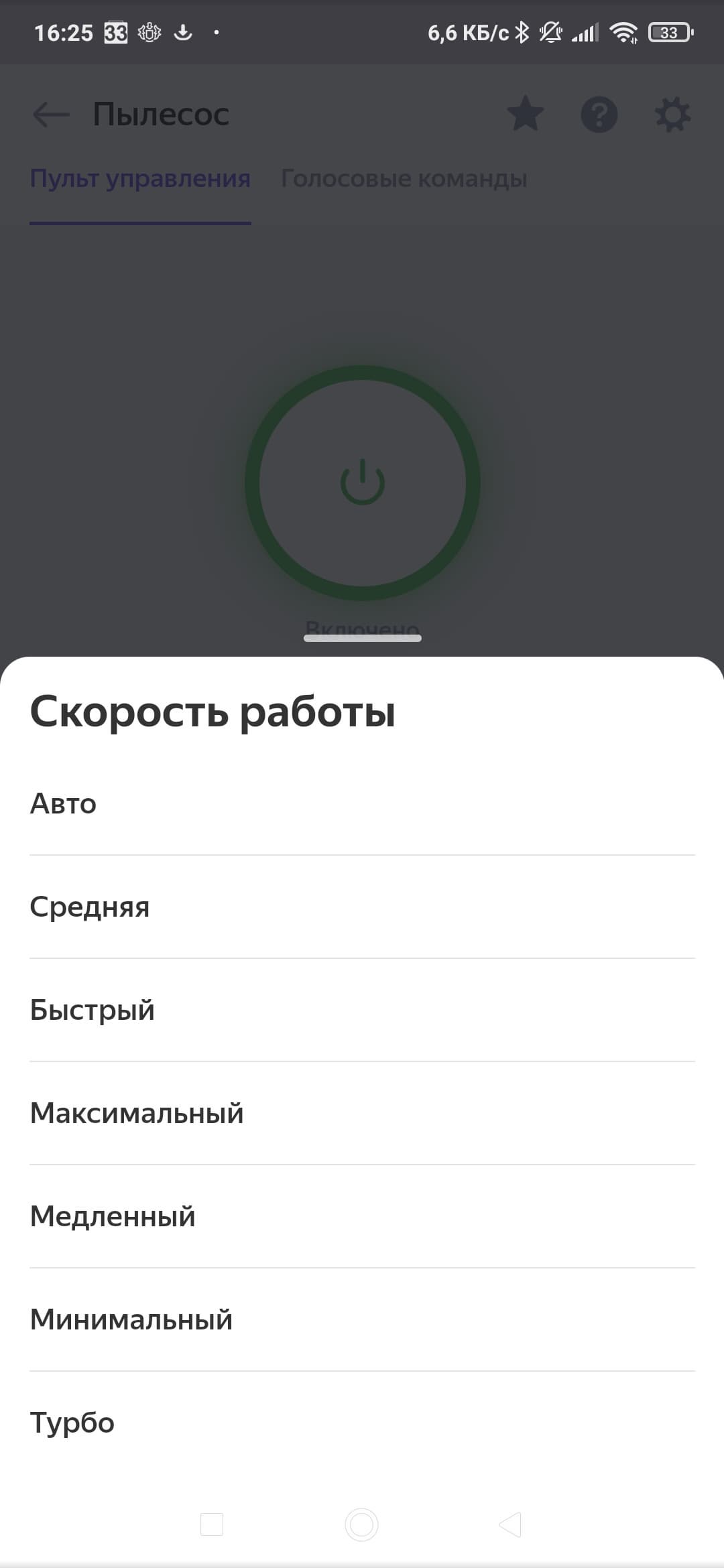Add Пылесос to favorites with the star
Viewport: 724px width, 1568px height.
(x=525, y=115)
